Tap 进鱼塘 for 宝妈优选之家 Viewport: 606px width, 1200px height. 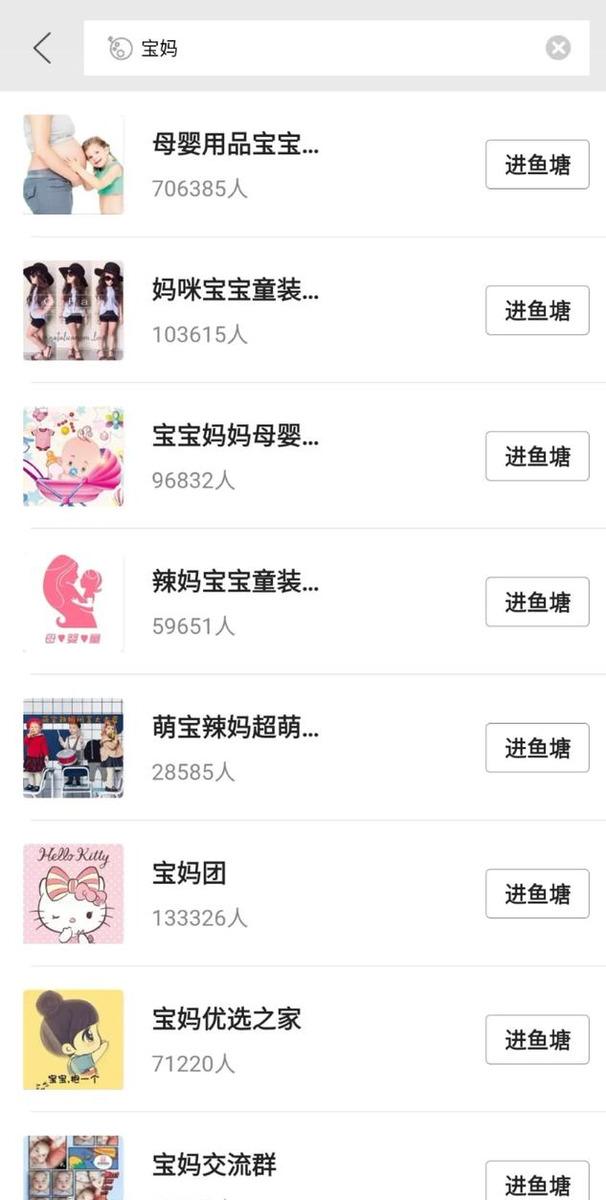click(x=537, y=1040)
